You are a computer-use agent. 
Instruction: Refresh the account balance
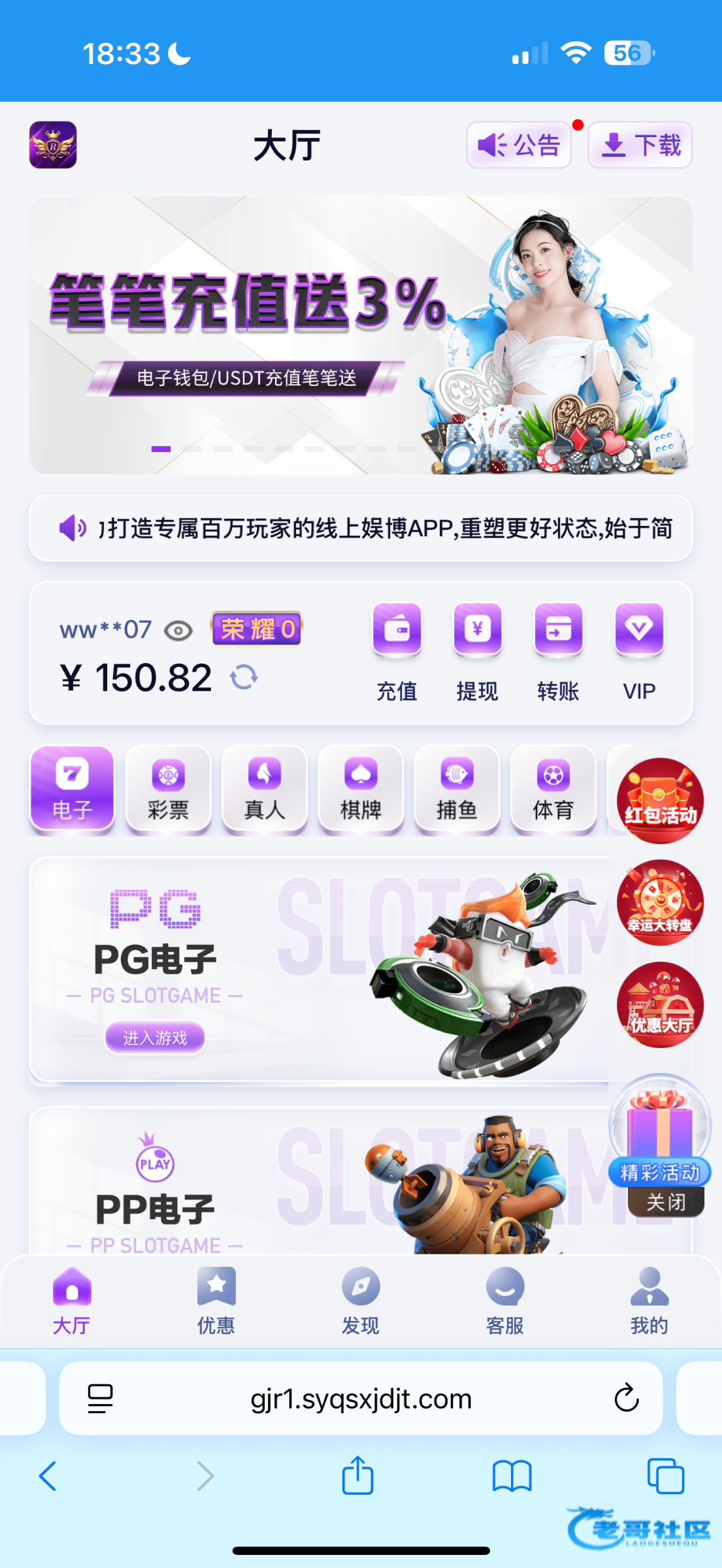pyautogui.click(x=244, y=678)
